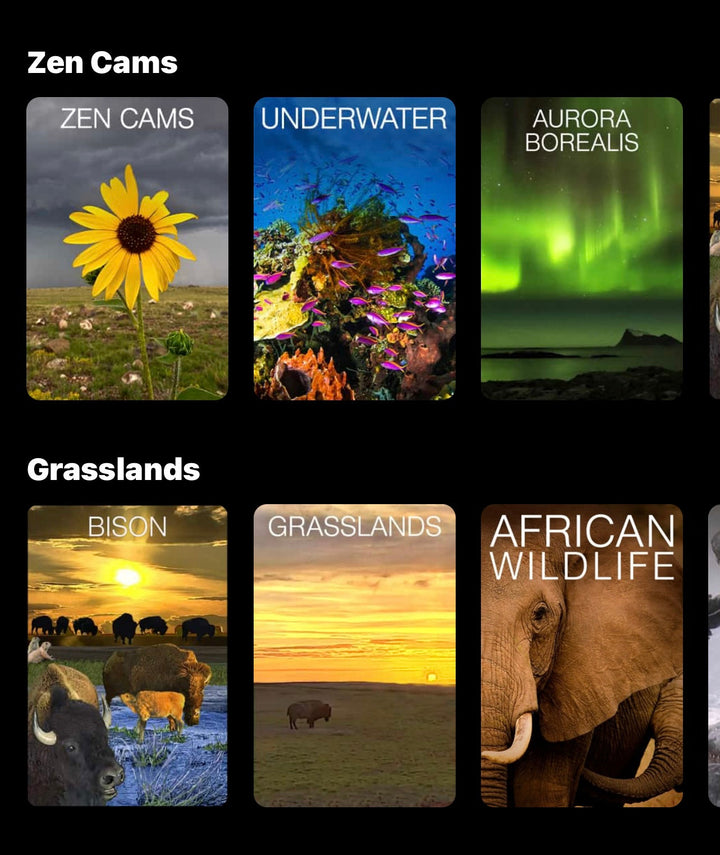Select the Aurora Borealis card
This screenshot has width=720, height=855.
tap(581, 248)
